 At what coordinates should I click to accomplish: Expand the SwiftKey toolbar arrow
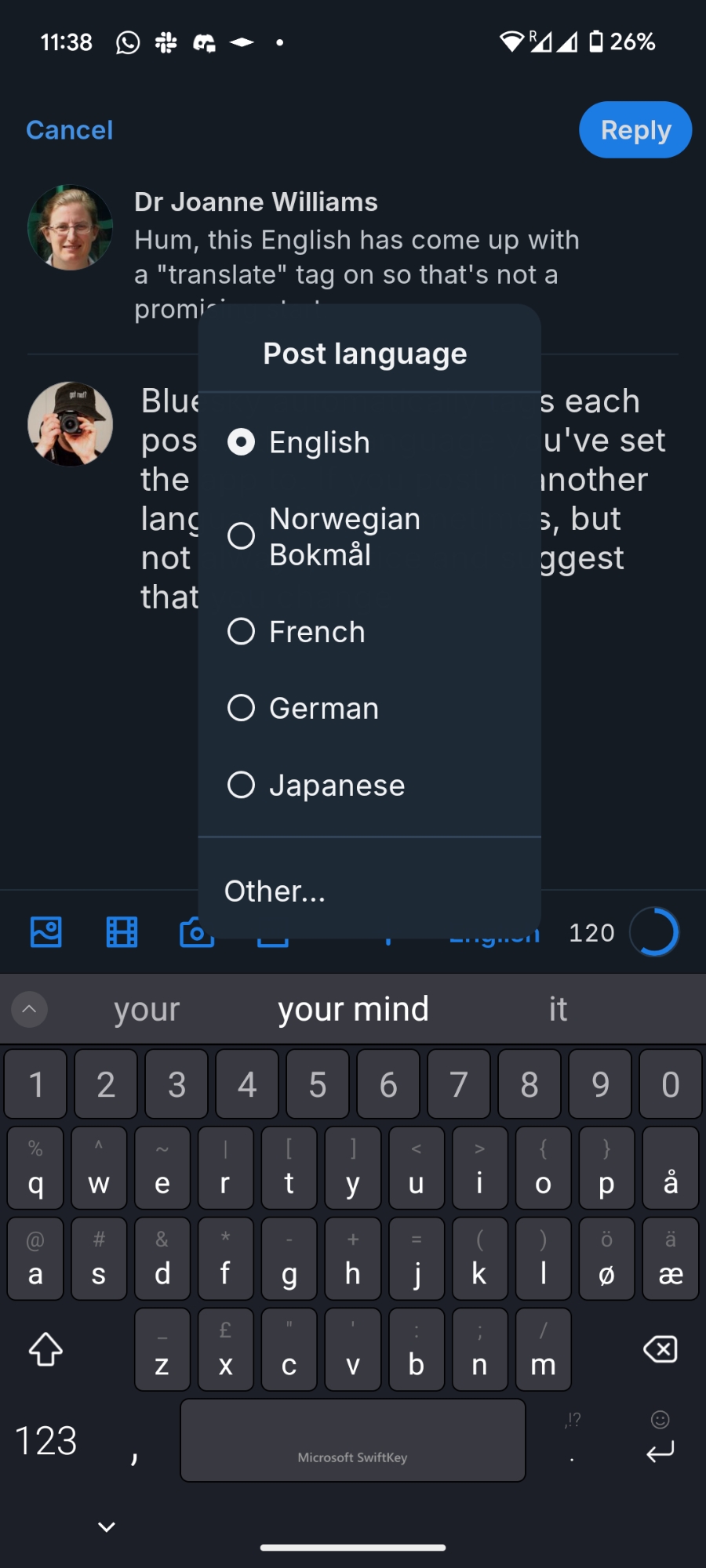(x=30, y=1010)
